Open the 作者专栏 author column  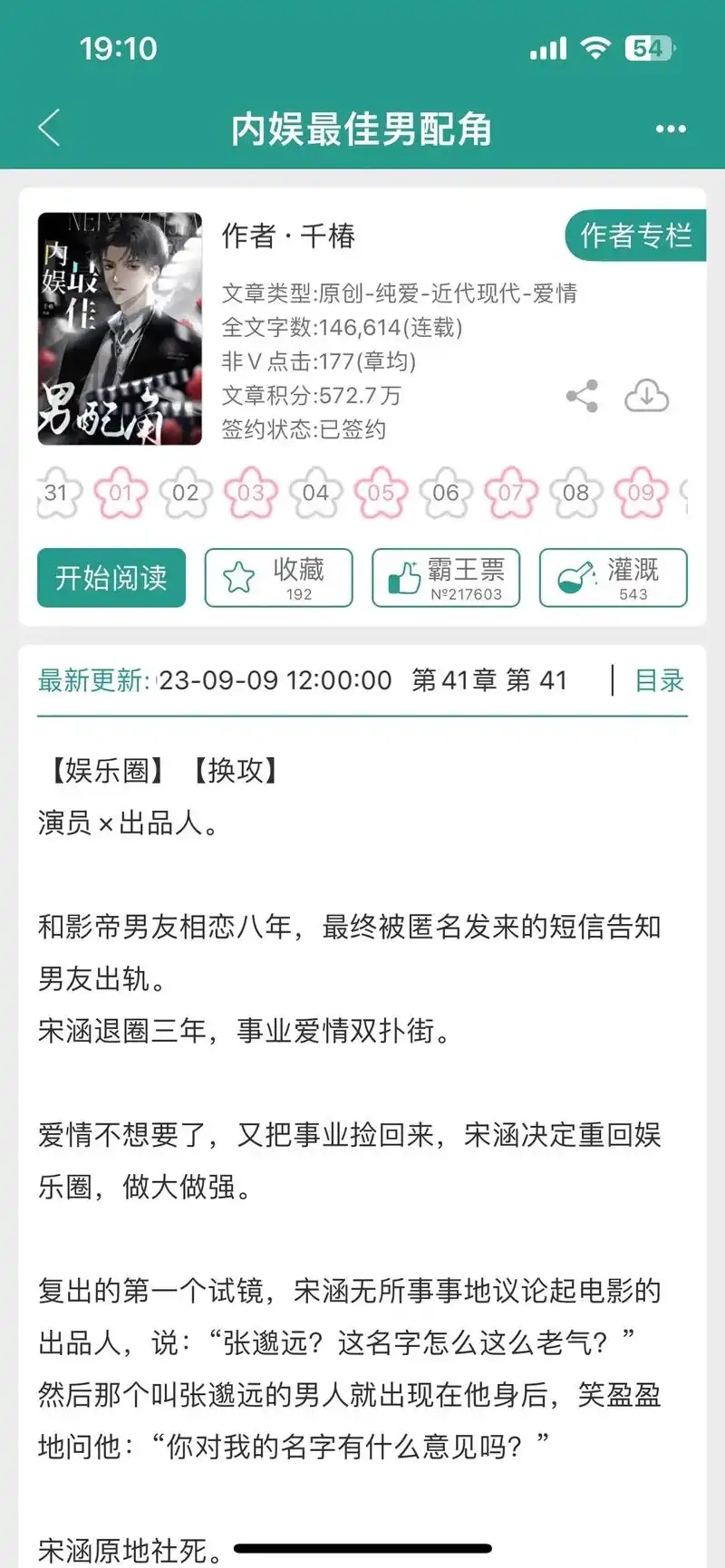pos(638,235)
